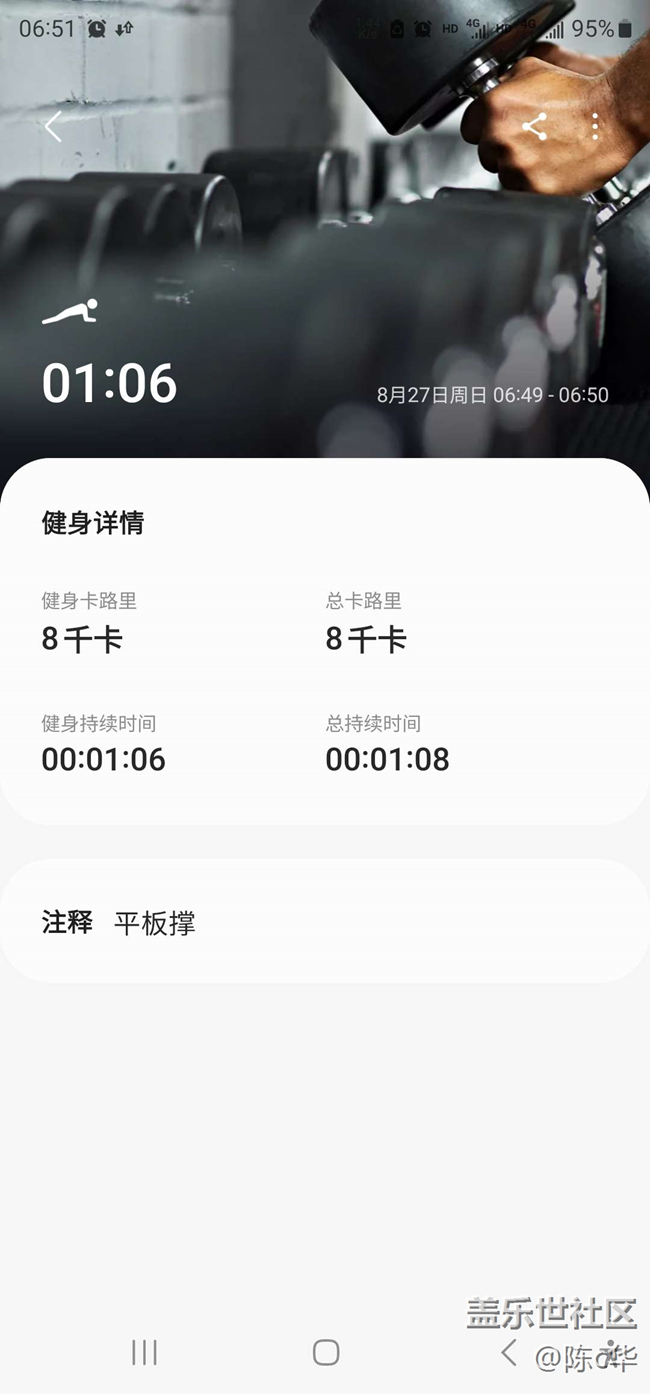This screenshot has height=1394, width=650.
Task: Open the three-dot overflow menu
Action: 595,127
